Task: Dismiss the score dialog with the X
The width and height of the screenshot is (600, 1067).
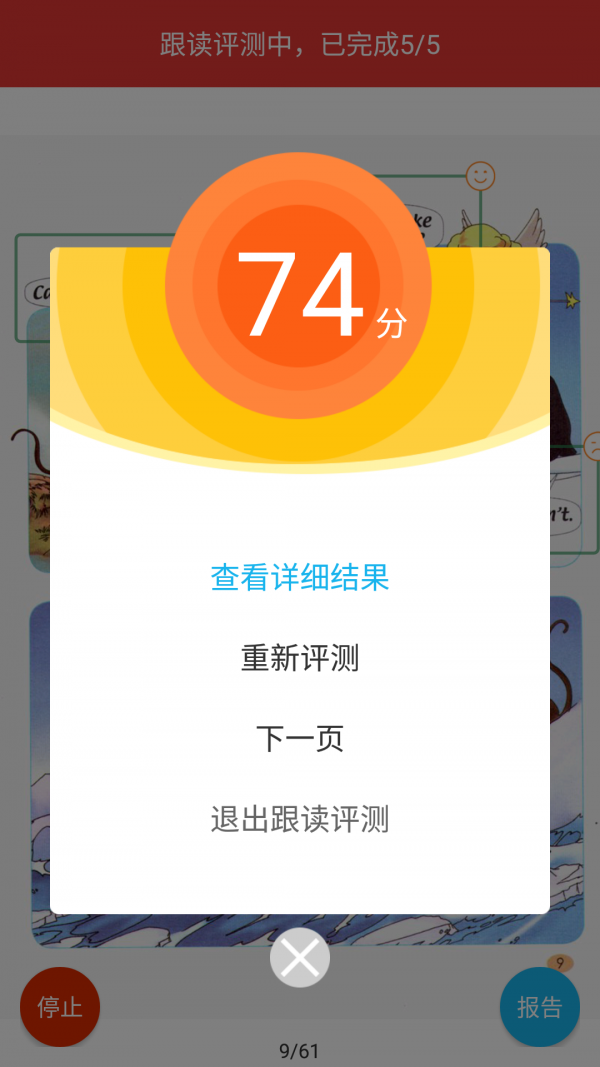Action: pyautogui.click(x=300, y=958)
